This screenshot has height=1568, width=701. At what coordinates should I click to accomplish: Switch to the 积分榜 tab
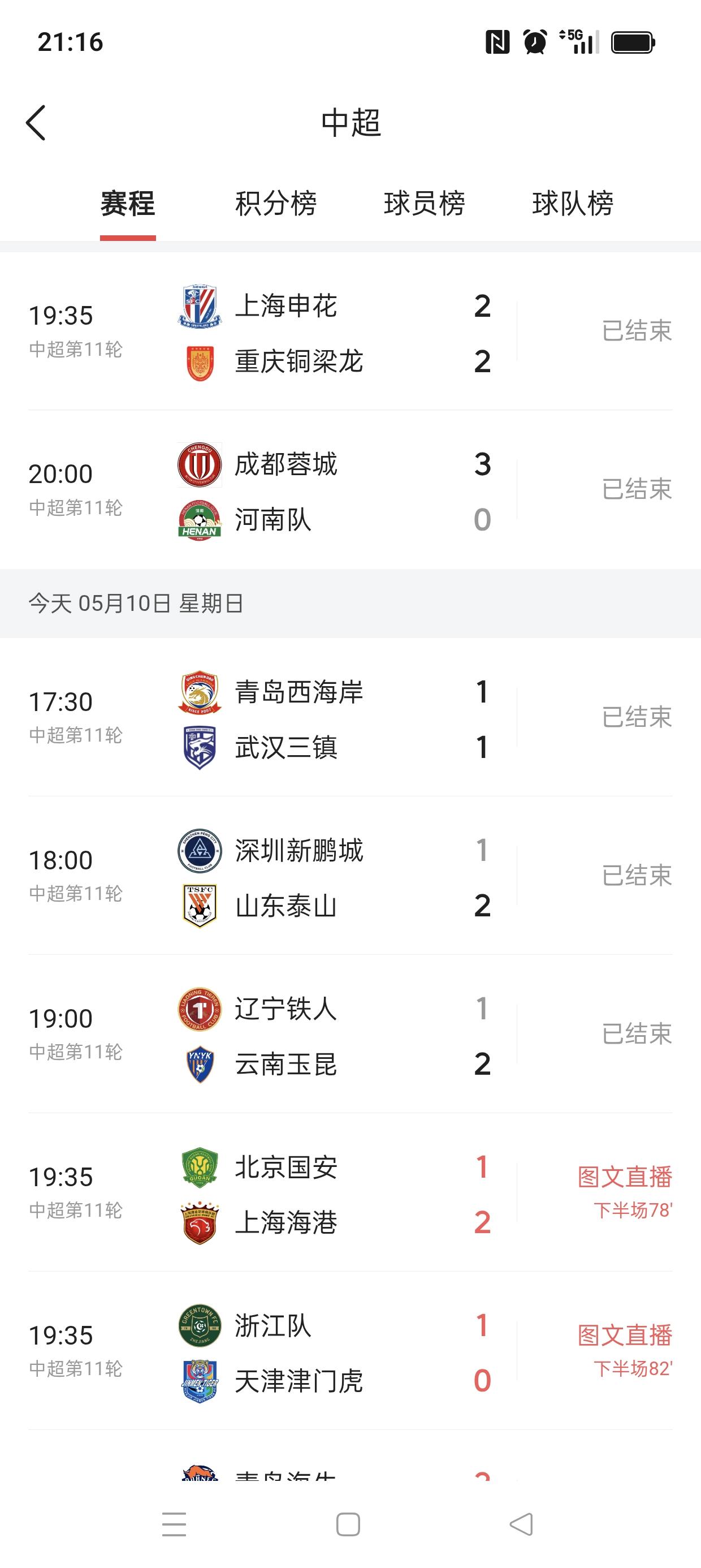[x=276, y=203]
